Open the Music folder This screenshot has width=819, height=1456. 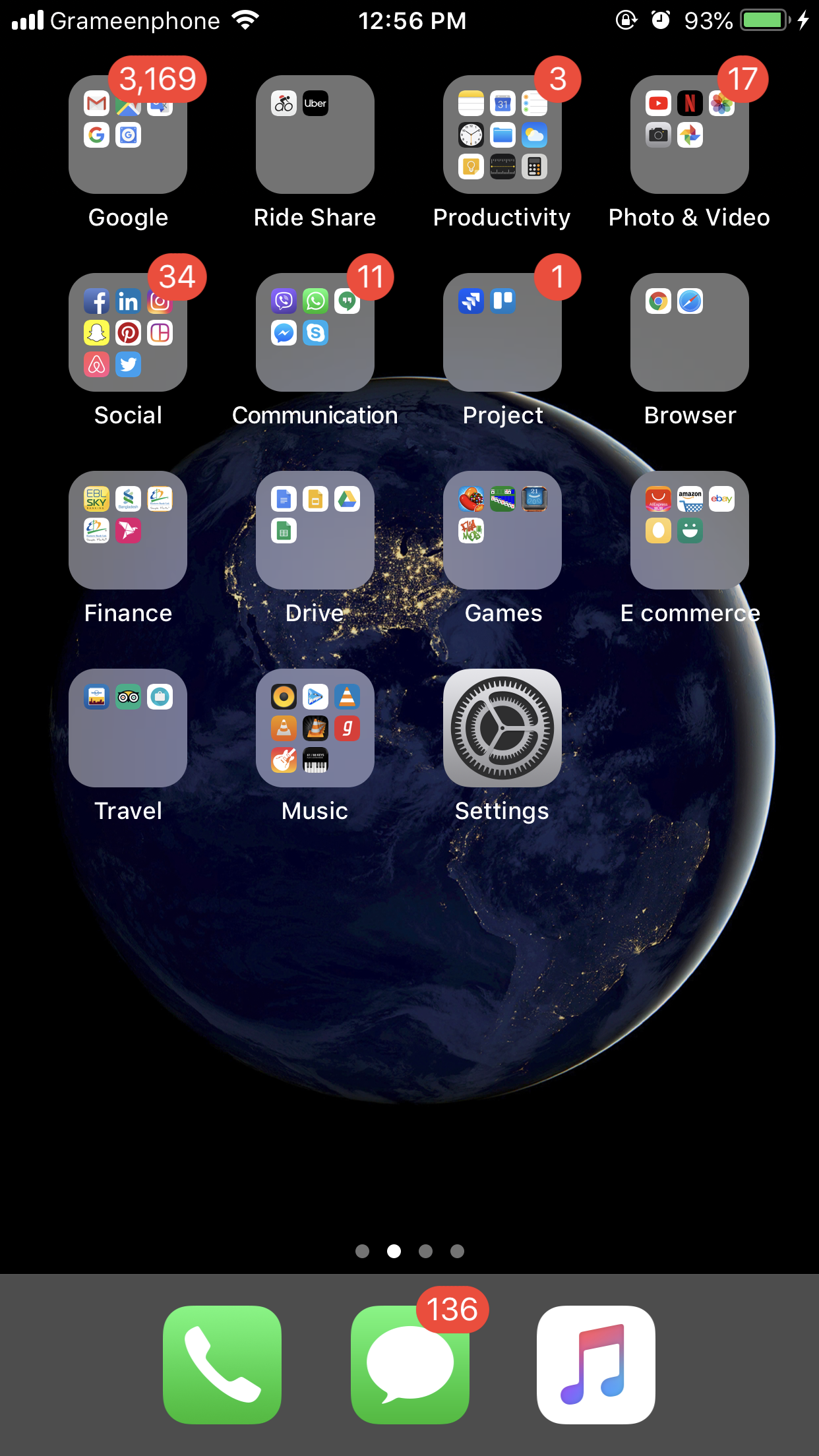point(315,728)
